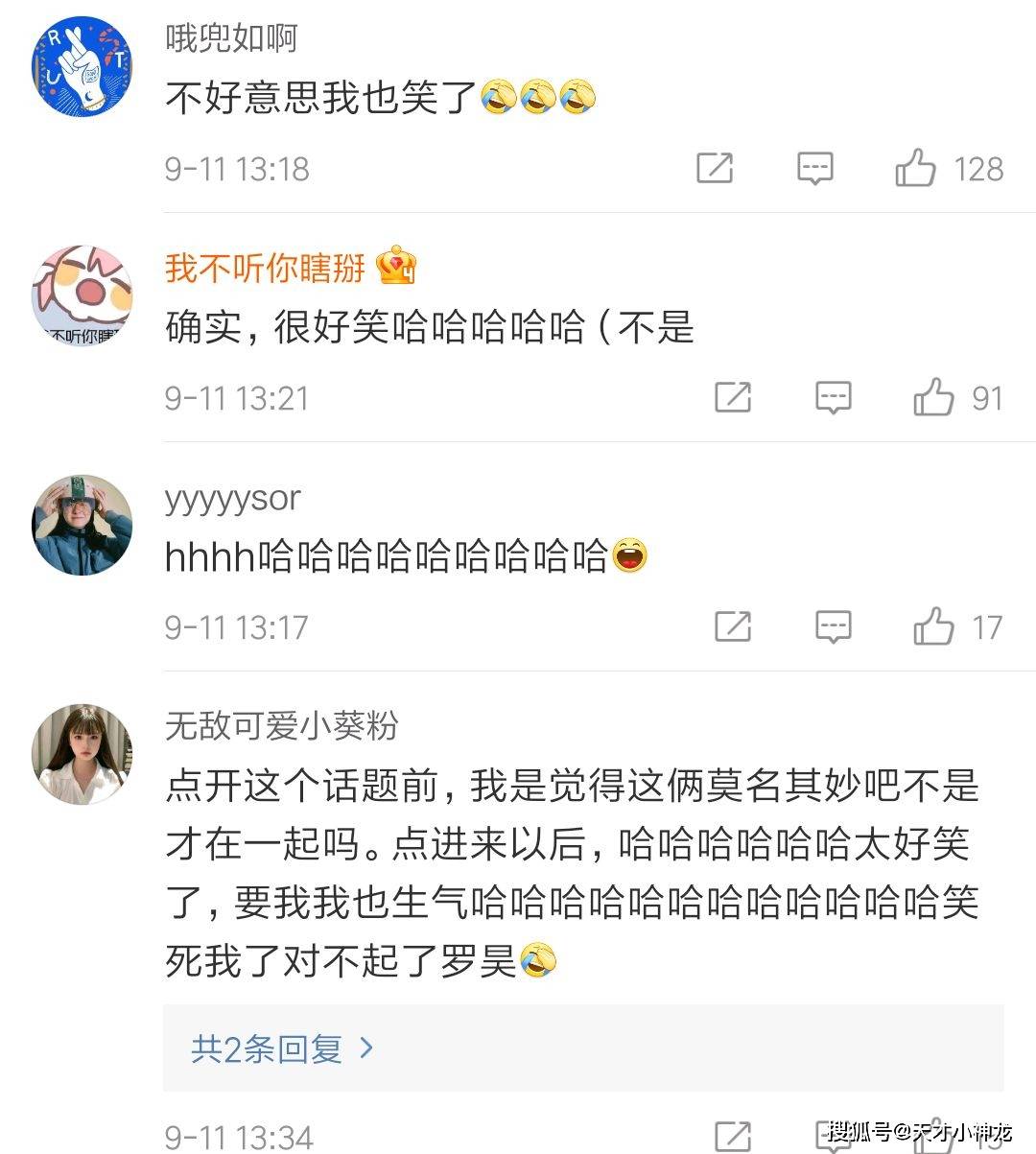Click the timestamp 9-11 13:18

(x=235, y=168)
